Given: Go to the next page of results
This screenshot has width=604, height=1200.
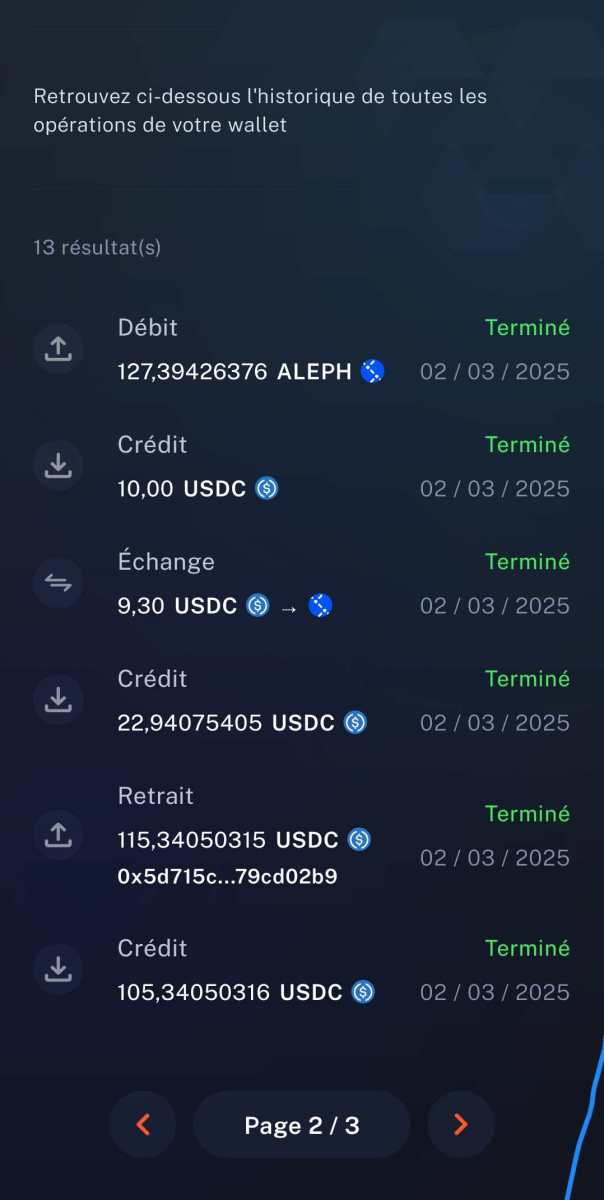Looking at the screenshot, I should [x=460, y=1125].
